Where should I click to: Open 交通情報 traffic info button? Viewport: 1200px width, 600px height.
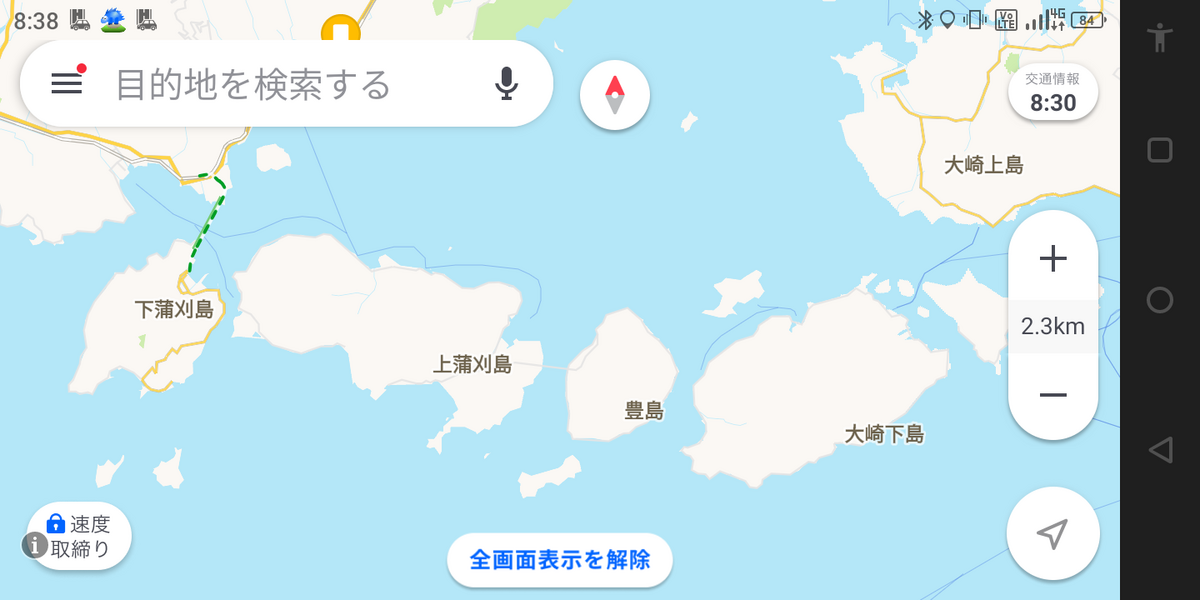(1053, 93)
